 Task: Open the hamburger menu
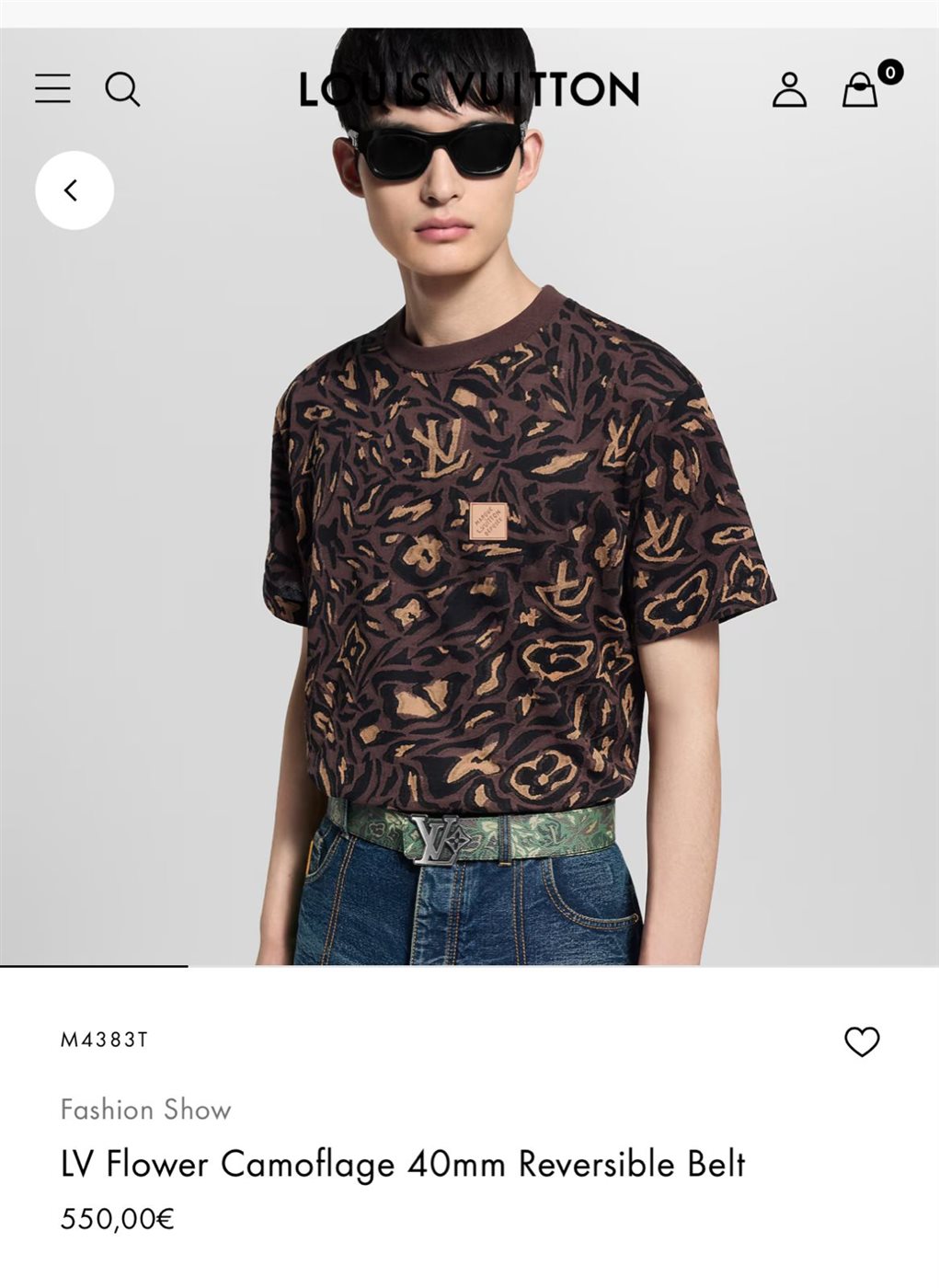pyautogui.click(x=52, y=88)
